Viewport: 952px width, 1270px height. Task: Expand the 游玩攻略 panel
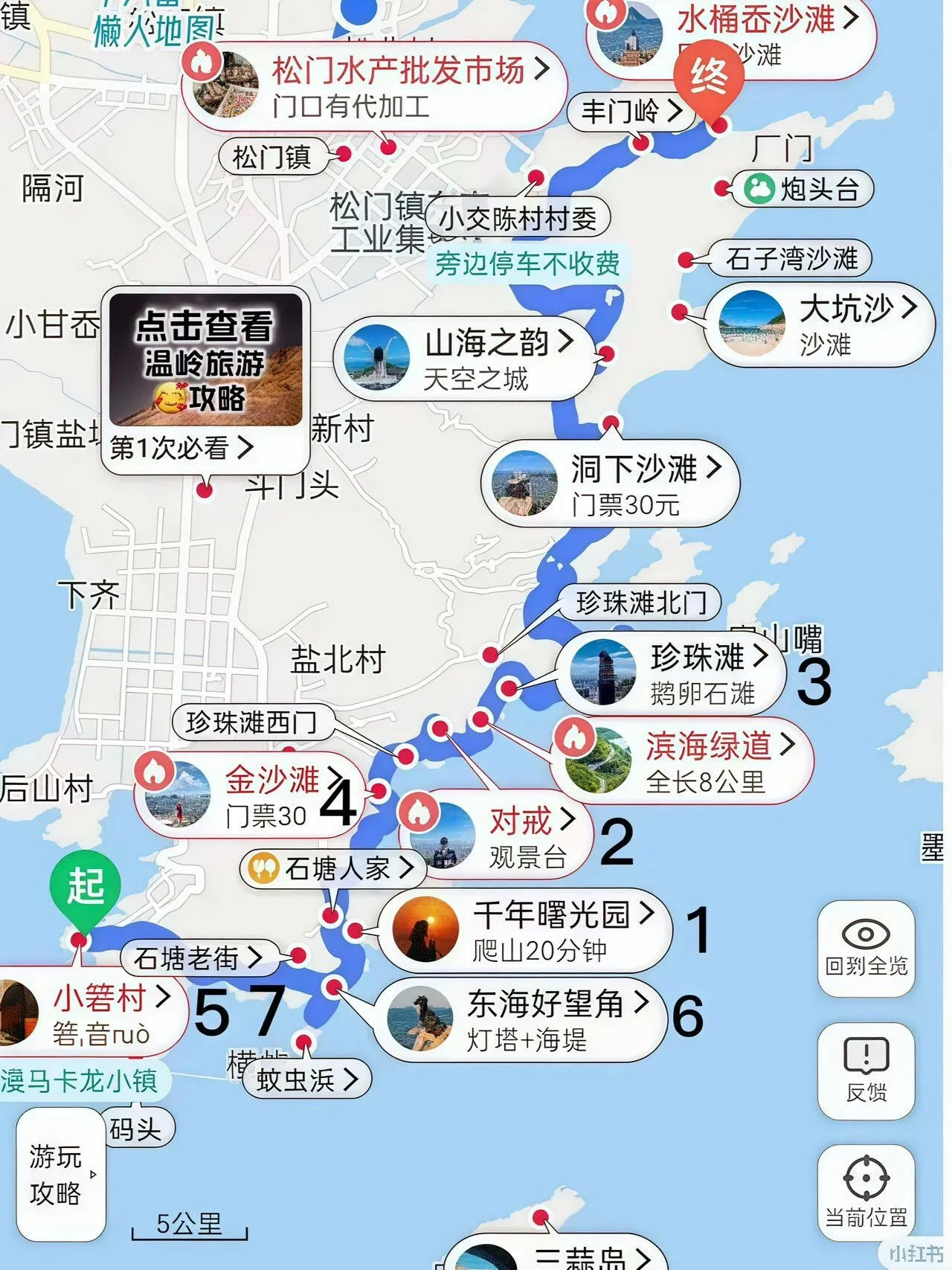coord(61,1174)
